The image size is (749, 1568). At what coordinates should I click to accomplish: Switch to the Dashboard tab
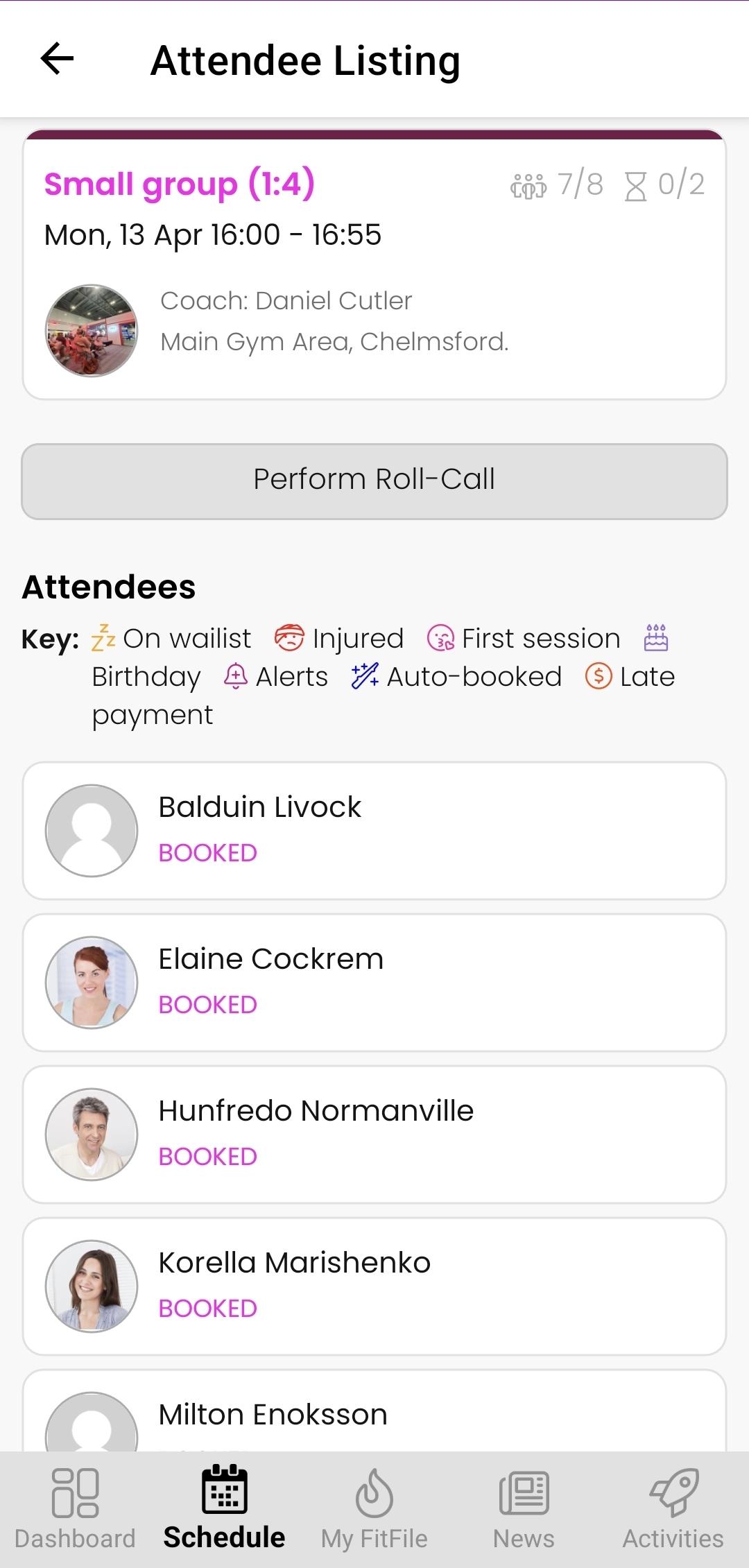(x=75, y=1509)
